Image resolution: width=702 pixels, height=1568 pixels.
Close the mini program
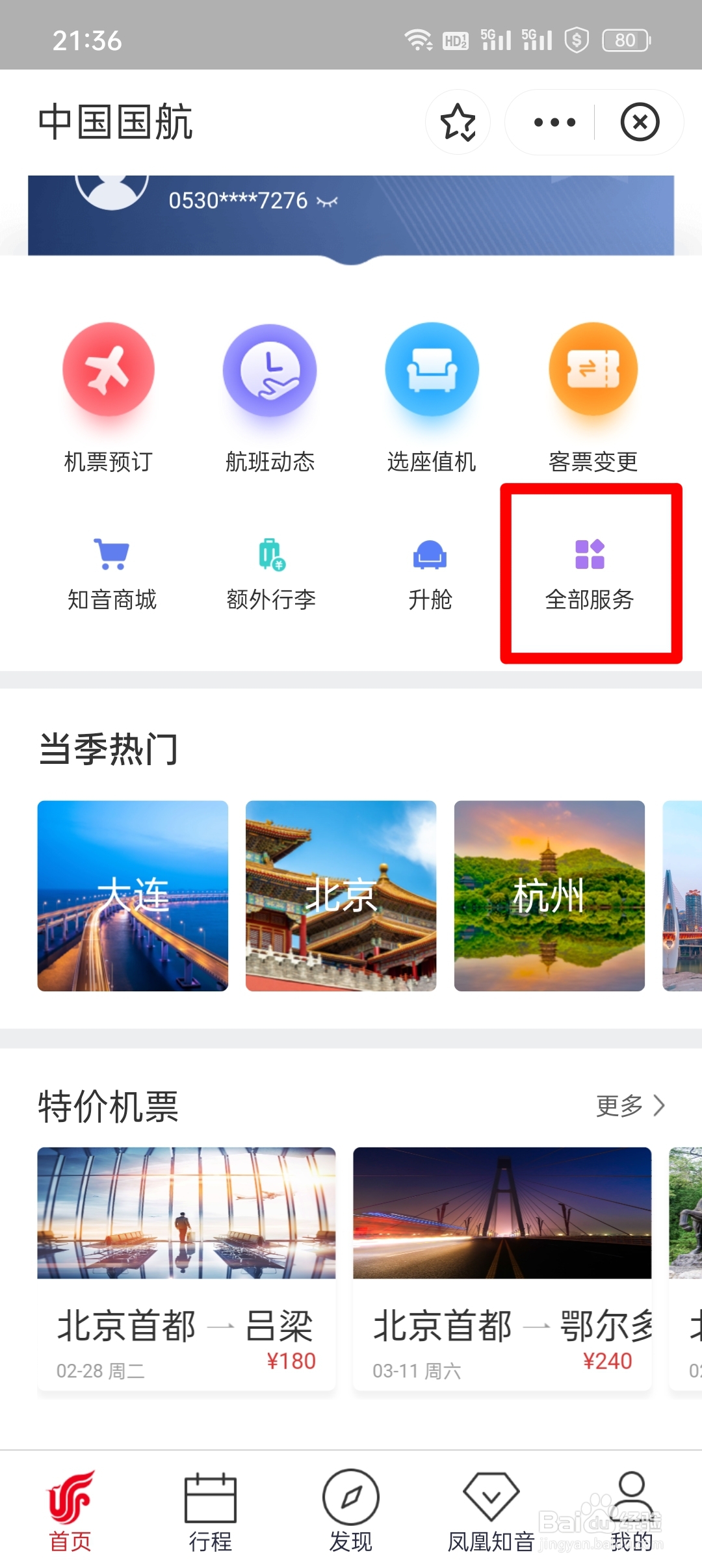click(x=640, y=122)
